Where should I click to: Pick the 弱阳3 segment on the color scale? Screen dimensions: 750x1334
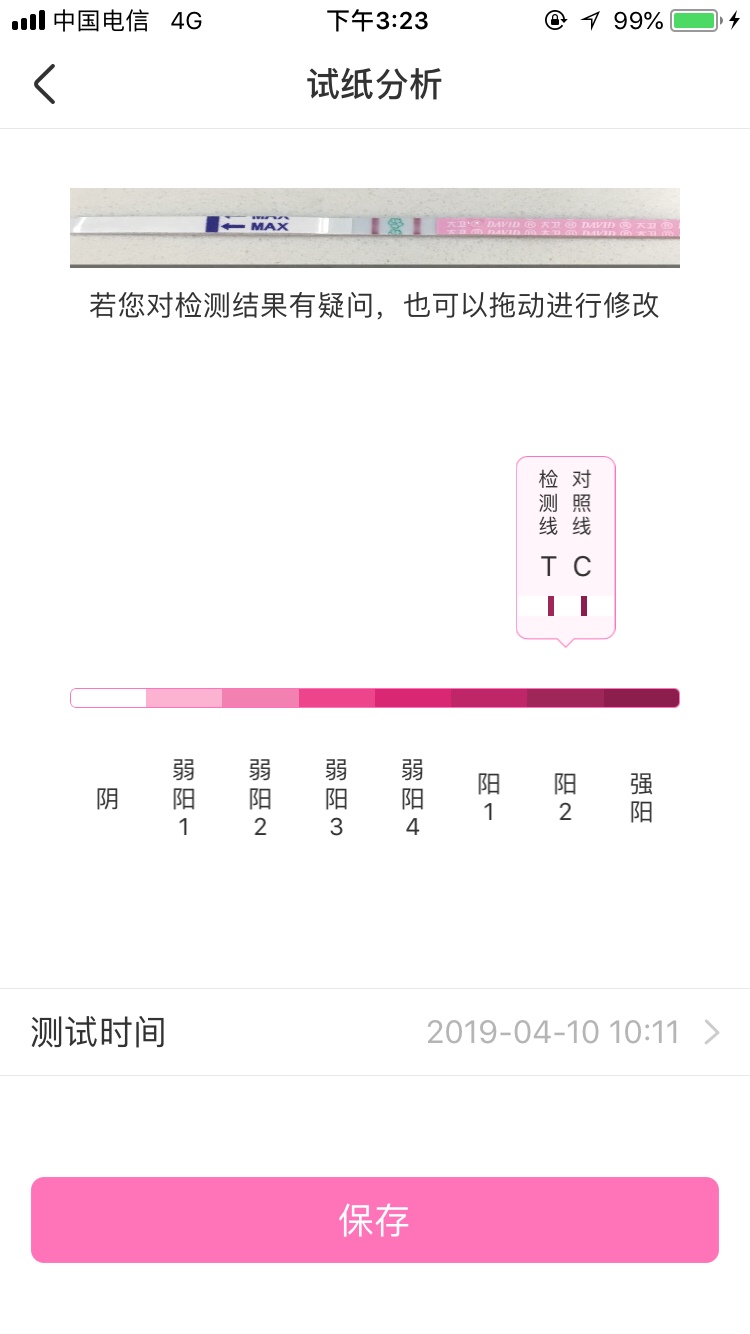coord(337,698)
